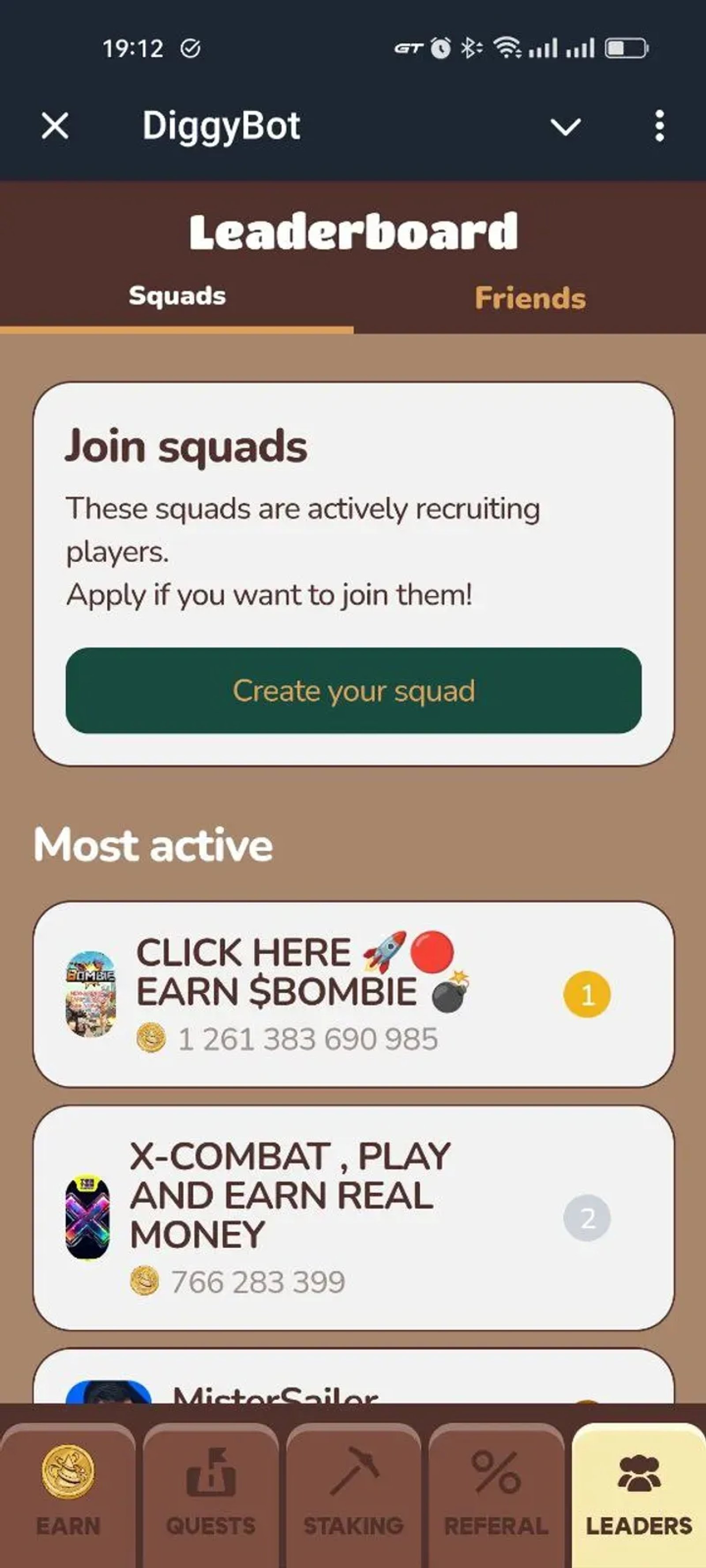This screenshot has height=1568, width=706.
Task: Open the three-dot overflow menu
Action: coord(659,126)
